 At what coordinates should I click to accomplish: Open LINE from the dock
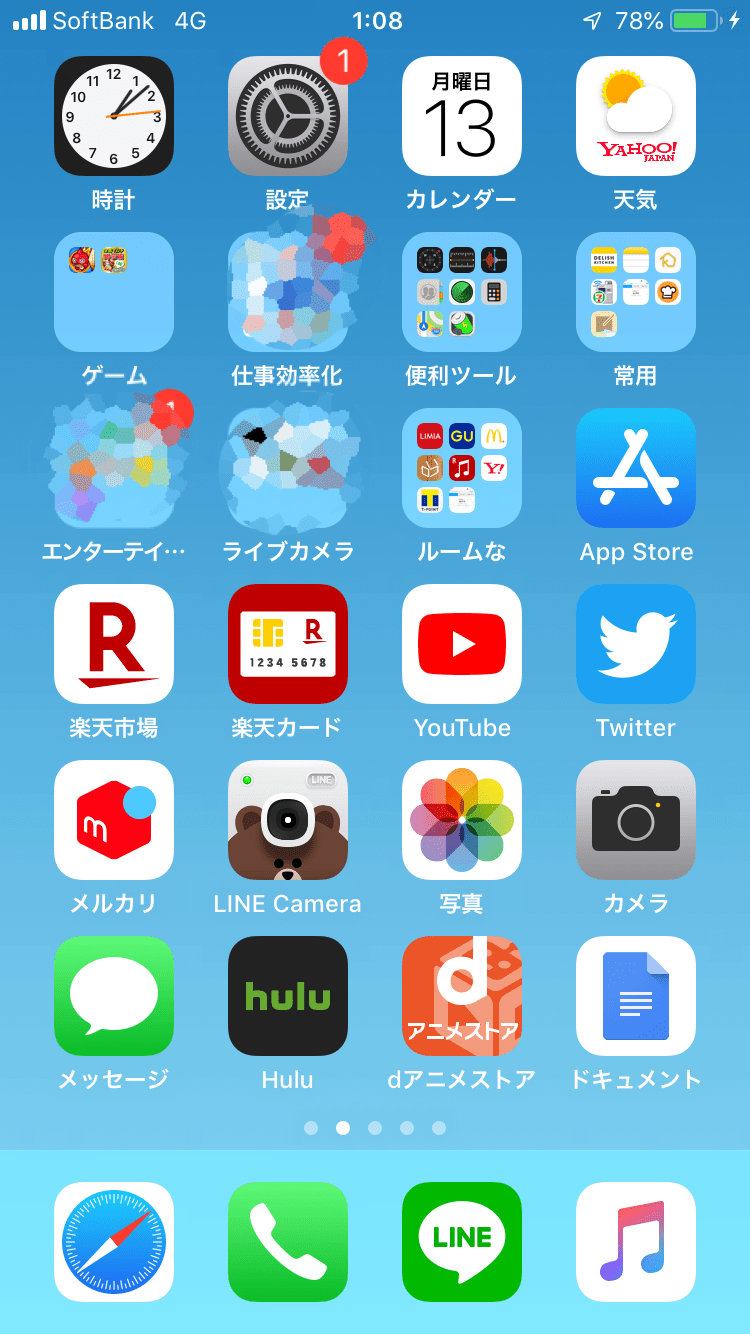462,1242
